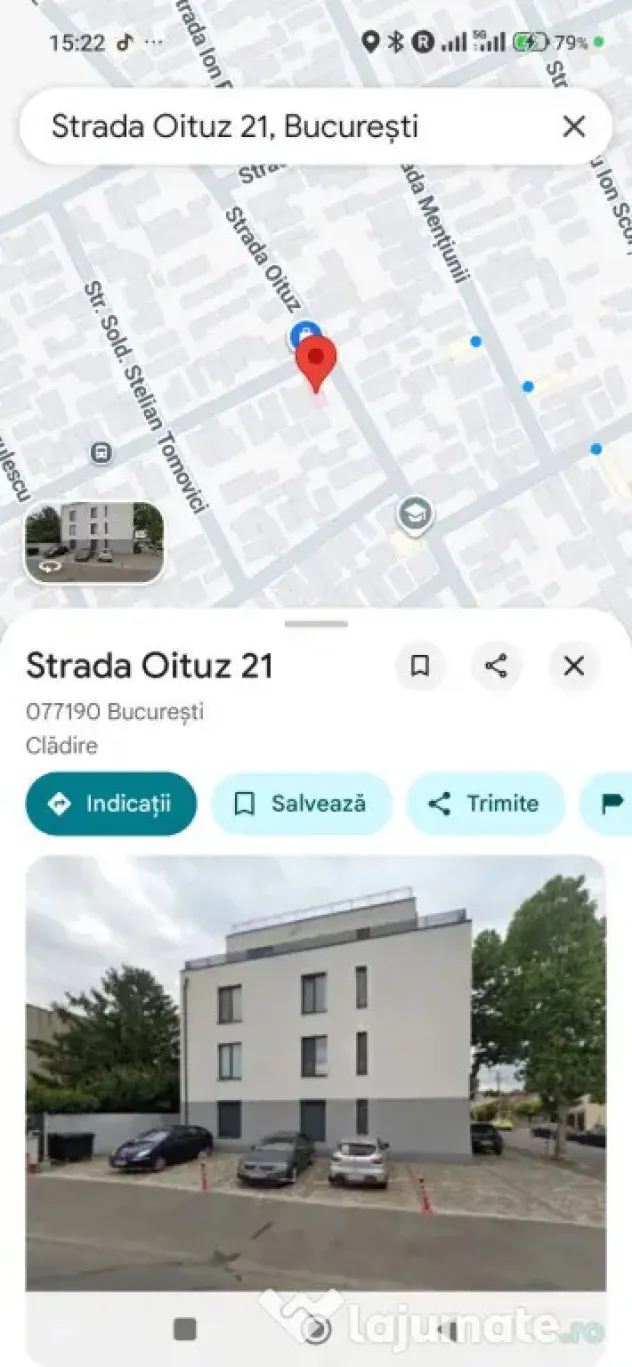Tap the transit stop icon on the map
Screen dimensions: 632x1367
click(x=100, y=453)
